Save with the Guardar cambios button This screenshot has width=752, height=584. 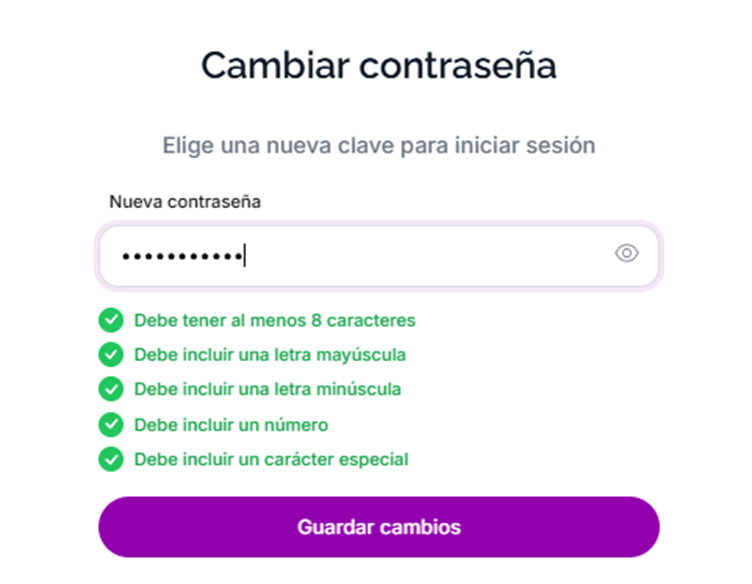click(378, 527)
